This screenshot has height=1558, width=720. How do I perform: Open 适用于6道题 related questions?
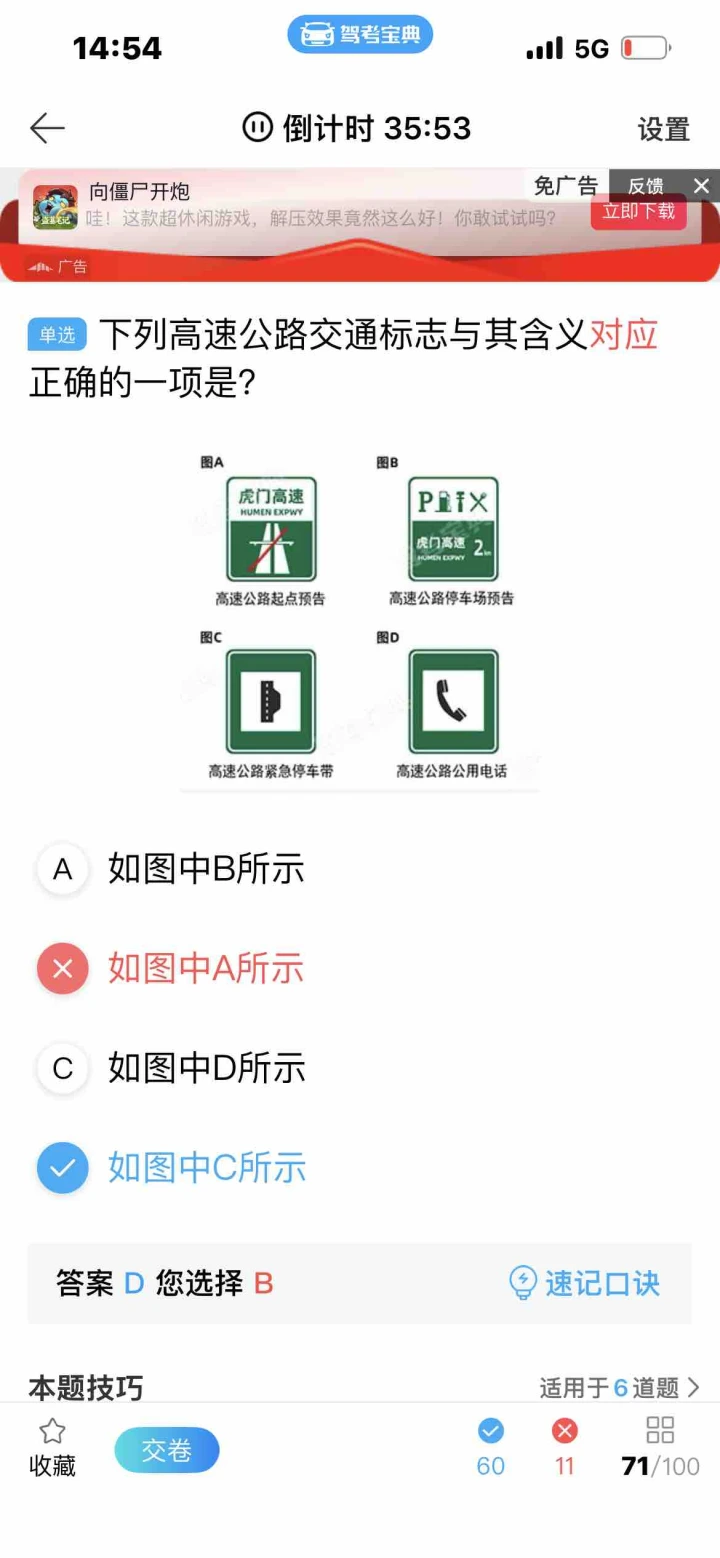[x=620, y=1387]
